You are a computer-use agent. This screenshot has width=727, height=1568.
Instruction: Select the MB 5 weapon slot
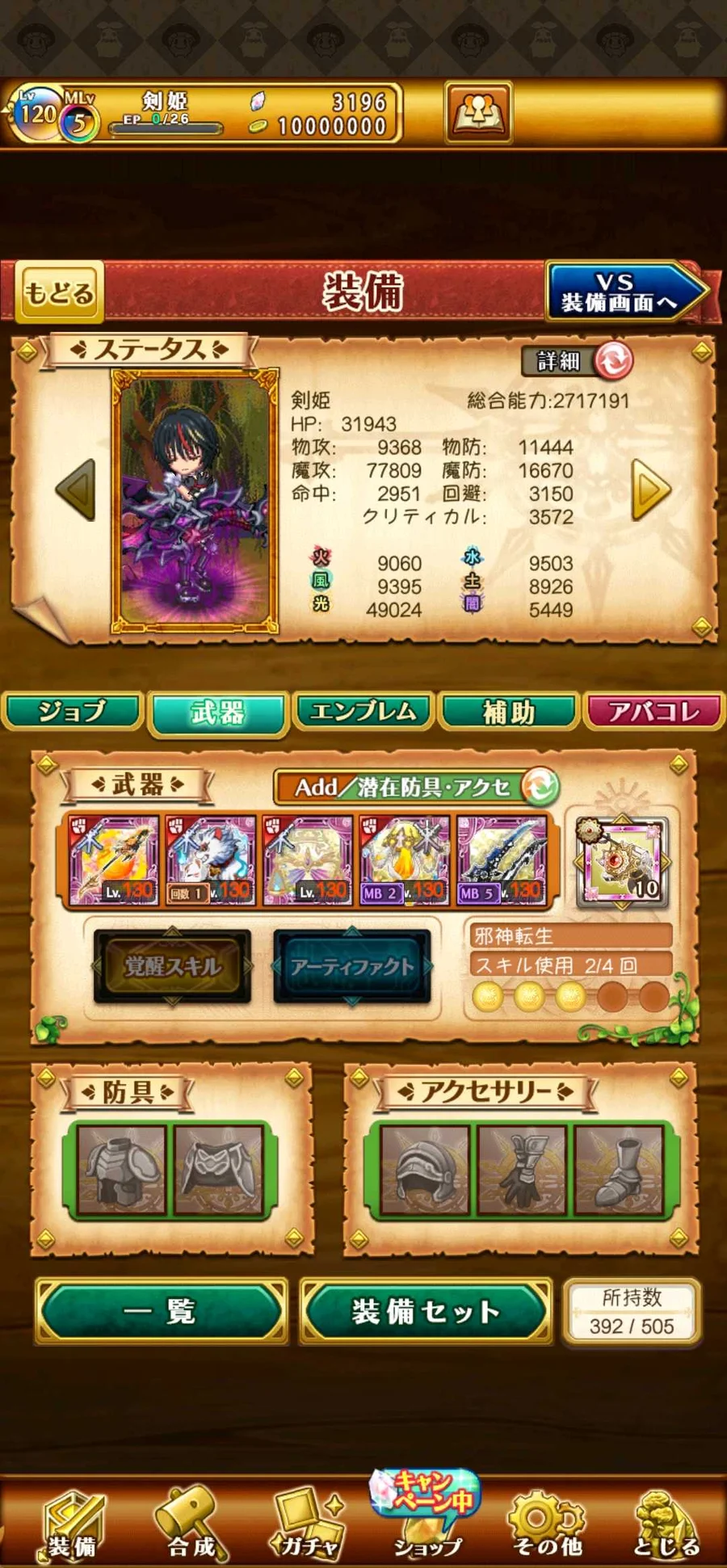pos(501,860)
